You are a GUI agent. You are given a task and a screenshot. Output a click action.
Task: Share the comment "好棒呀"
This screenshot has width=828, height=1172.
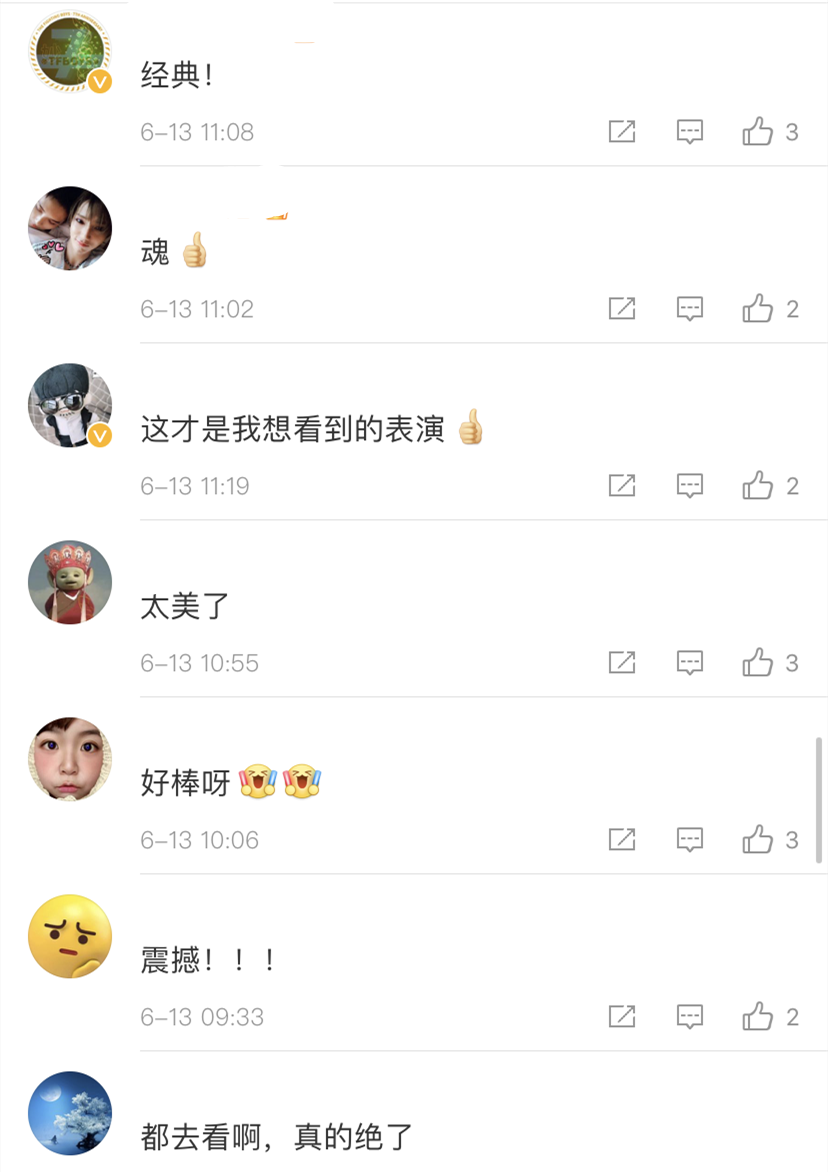pos(622,839)
